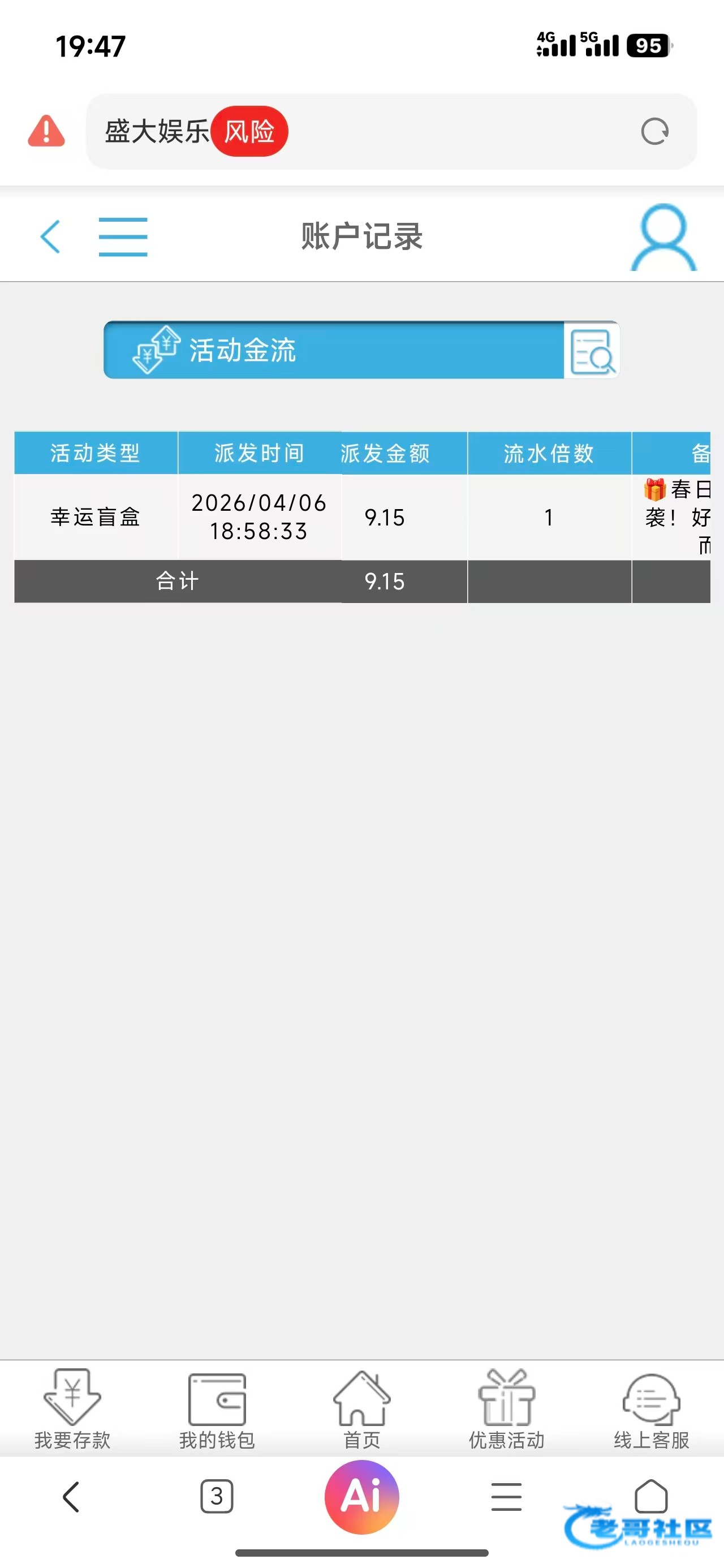Open the browser tab switcher showing 3
The image size is (724, 1568).
[x=217, y=1497]
